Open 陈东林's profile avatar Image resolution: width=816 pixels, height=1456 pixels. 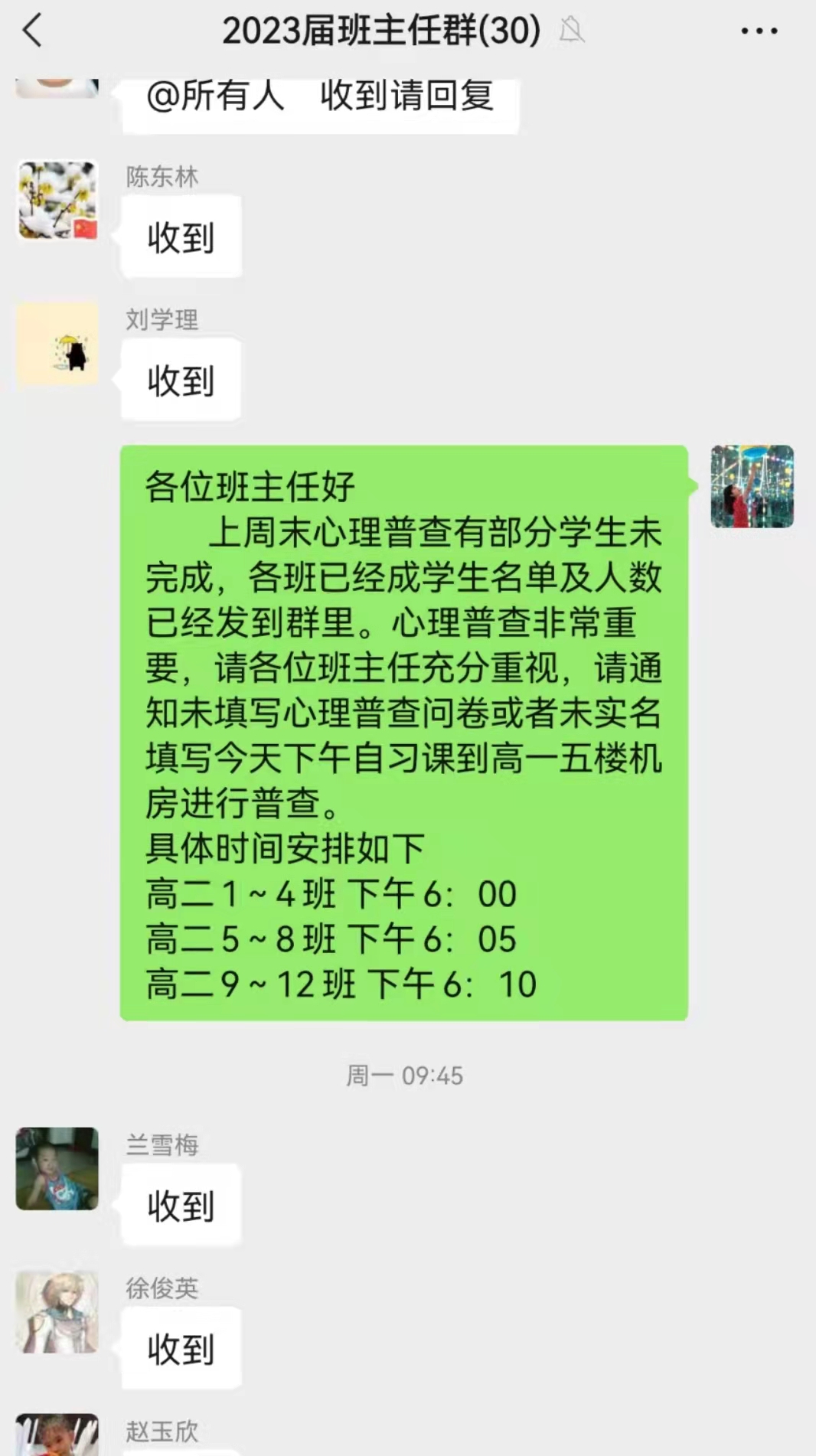tap(57, 201)
